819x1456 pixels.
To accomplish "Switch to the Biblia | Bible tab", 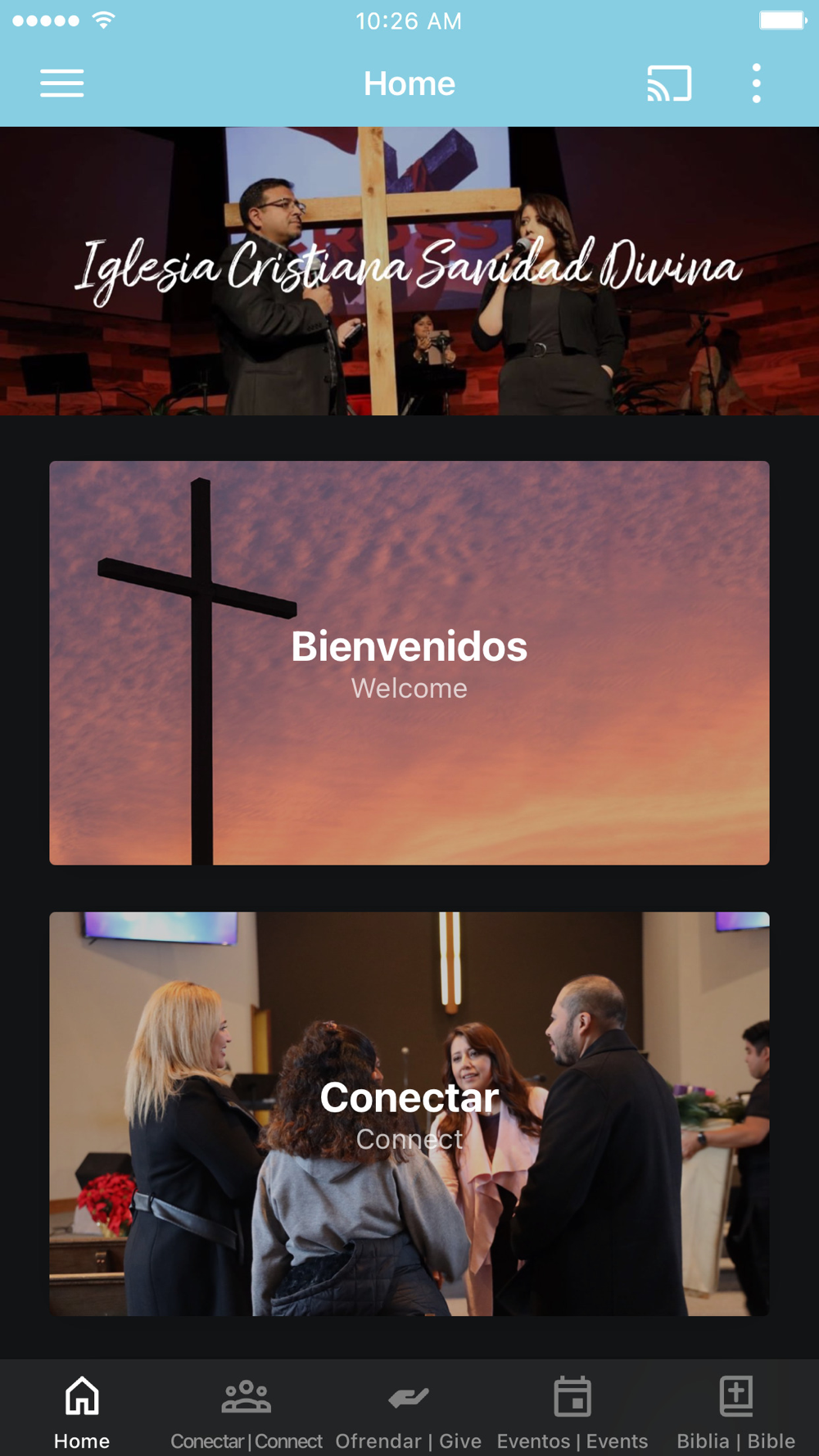I will tap(735, 1410).
